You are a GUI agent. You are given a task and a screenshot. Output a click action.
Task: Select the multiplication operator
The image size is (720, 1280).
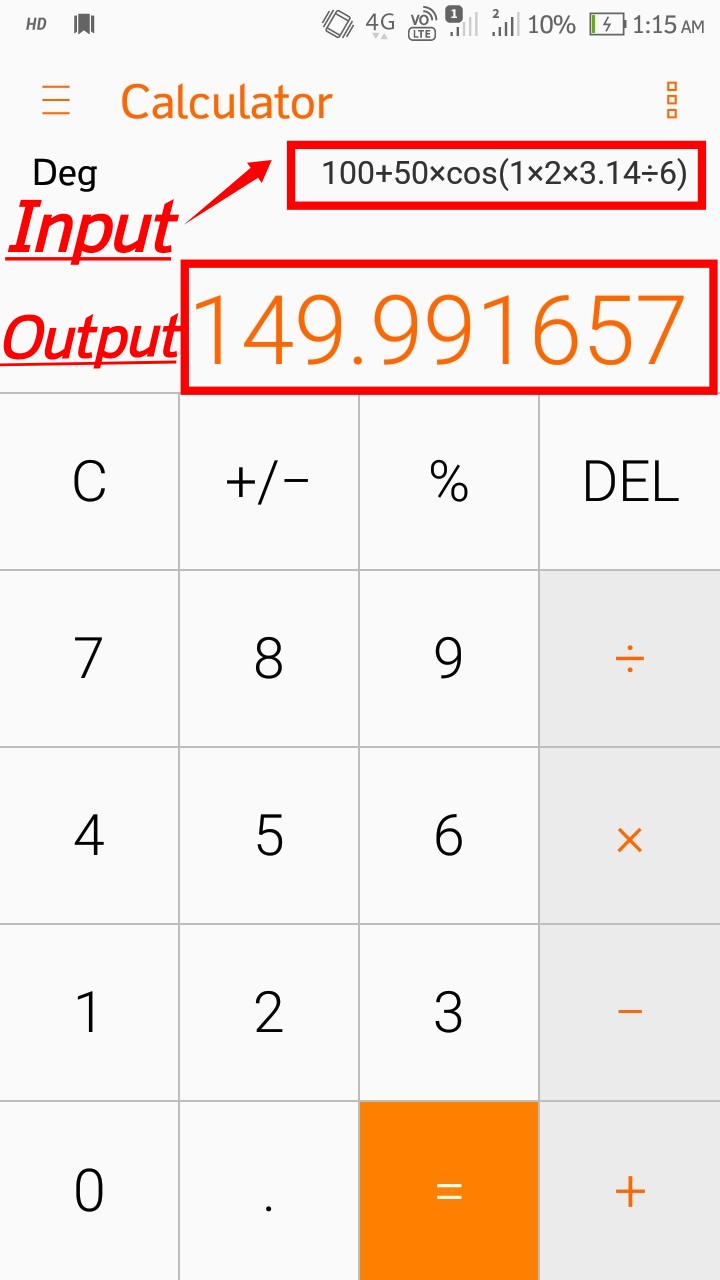[630, 836]
